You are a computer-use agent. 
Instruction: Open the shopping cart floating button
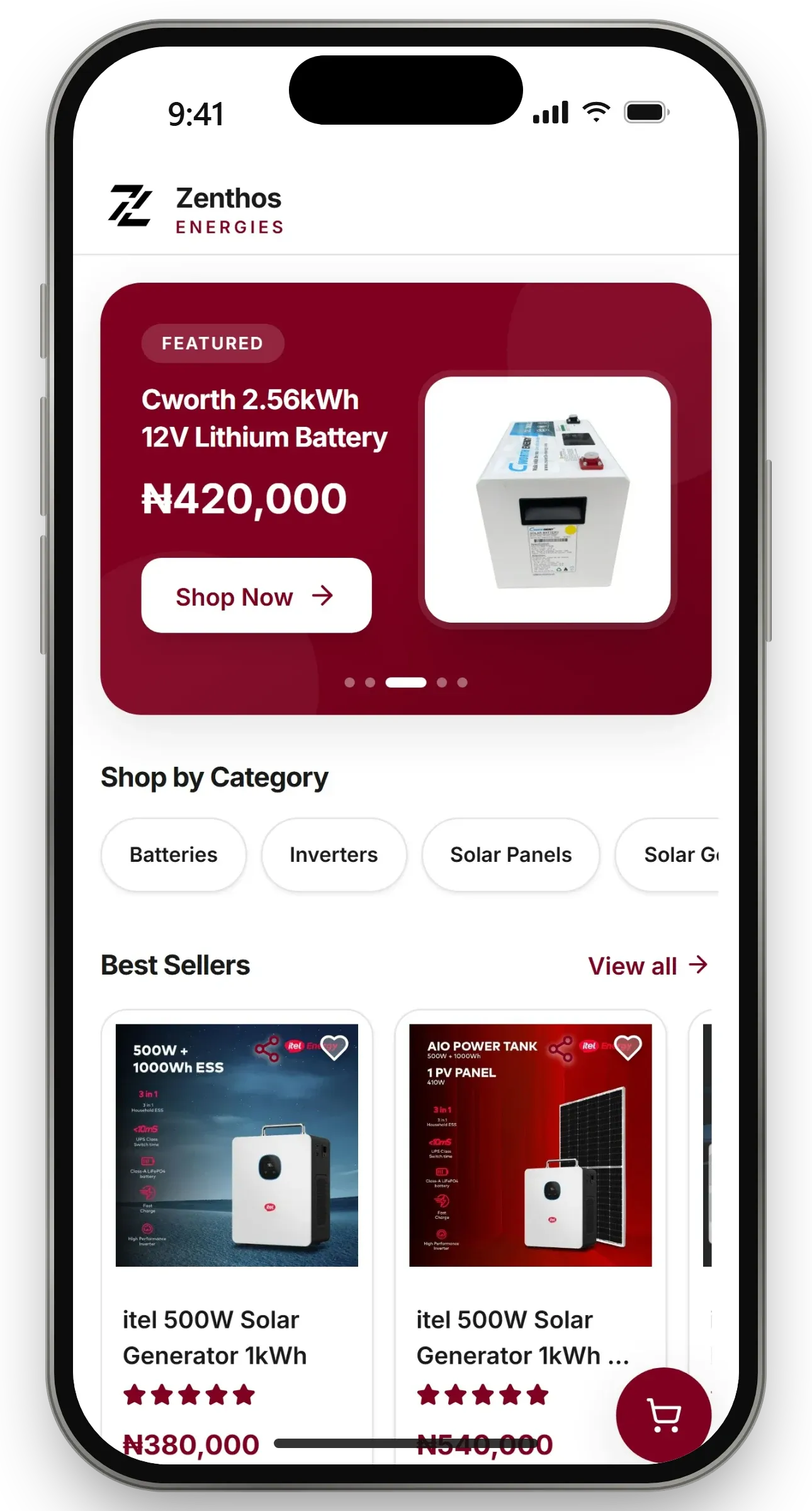(x=663, y=1415)
